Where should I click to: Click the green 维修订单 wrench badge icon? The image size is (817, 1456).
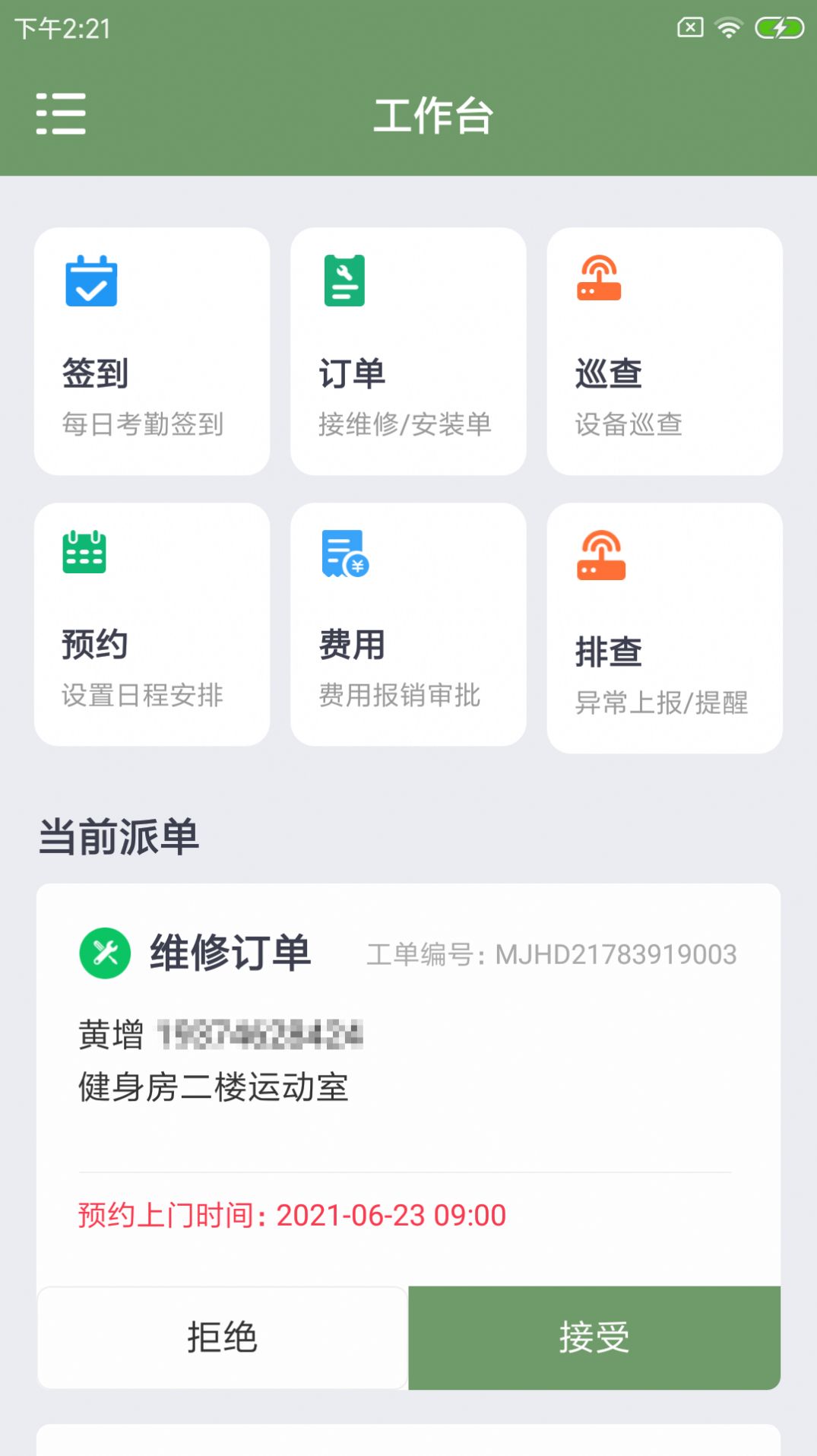pyautogui.click(x=104, y=953)
